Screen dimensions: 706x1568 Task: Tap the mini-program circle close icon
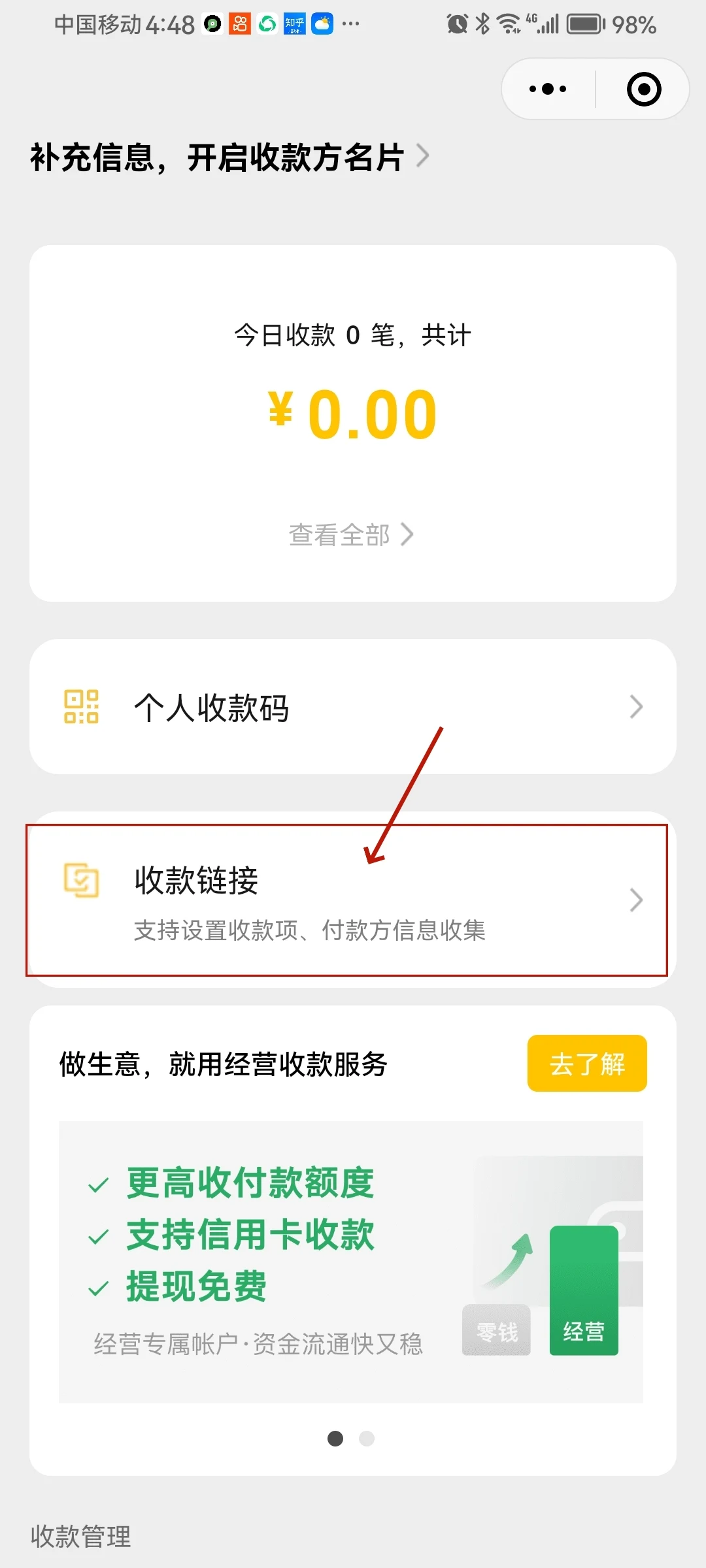(643, 89)
